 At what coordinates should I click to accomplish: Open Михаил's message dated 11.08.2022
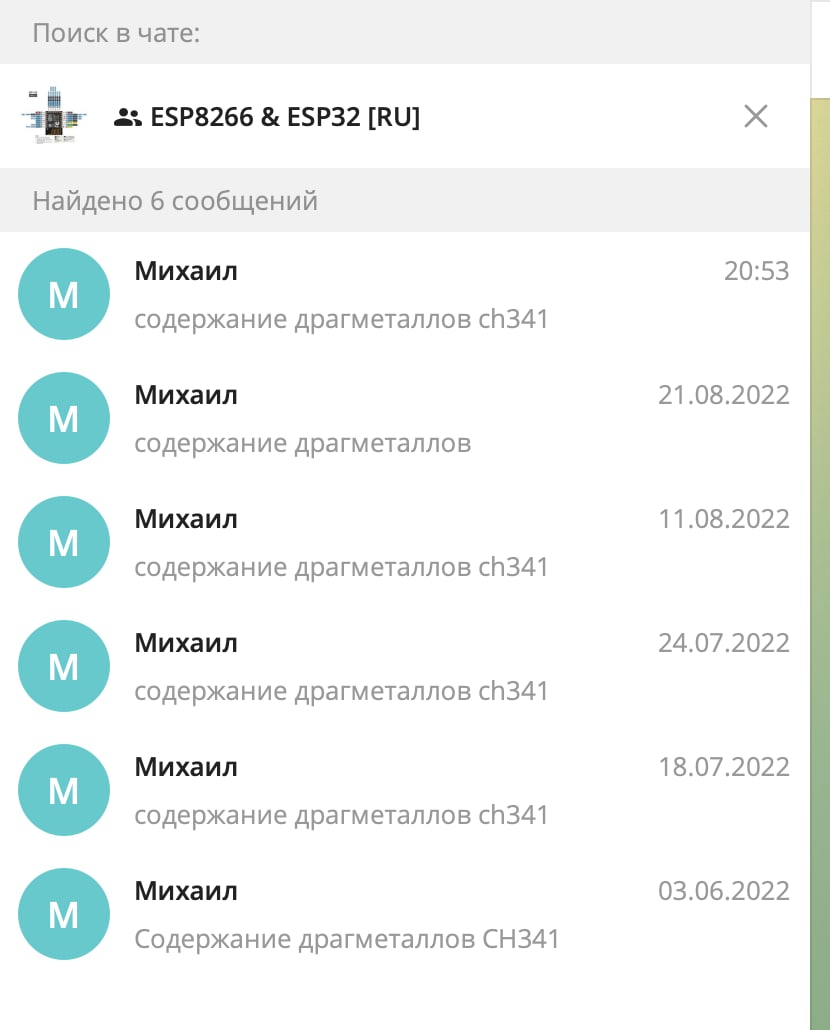(400, 543)
